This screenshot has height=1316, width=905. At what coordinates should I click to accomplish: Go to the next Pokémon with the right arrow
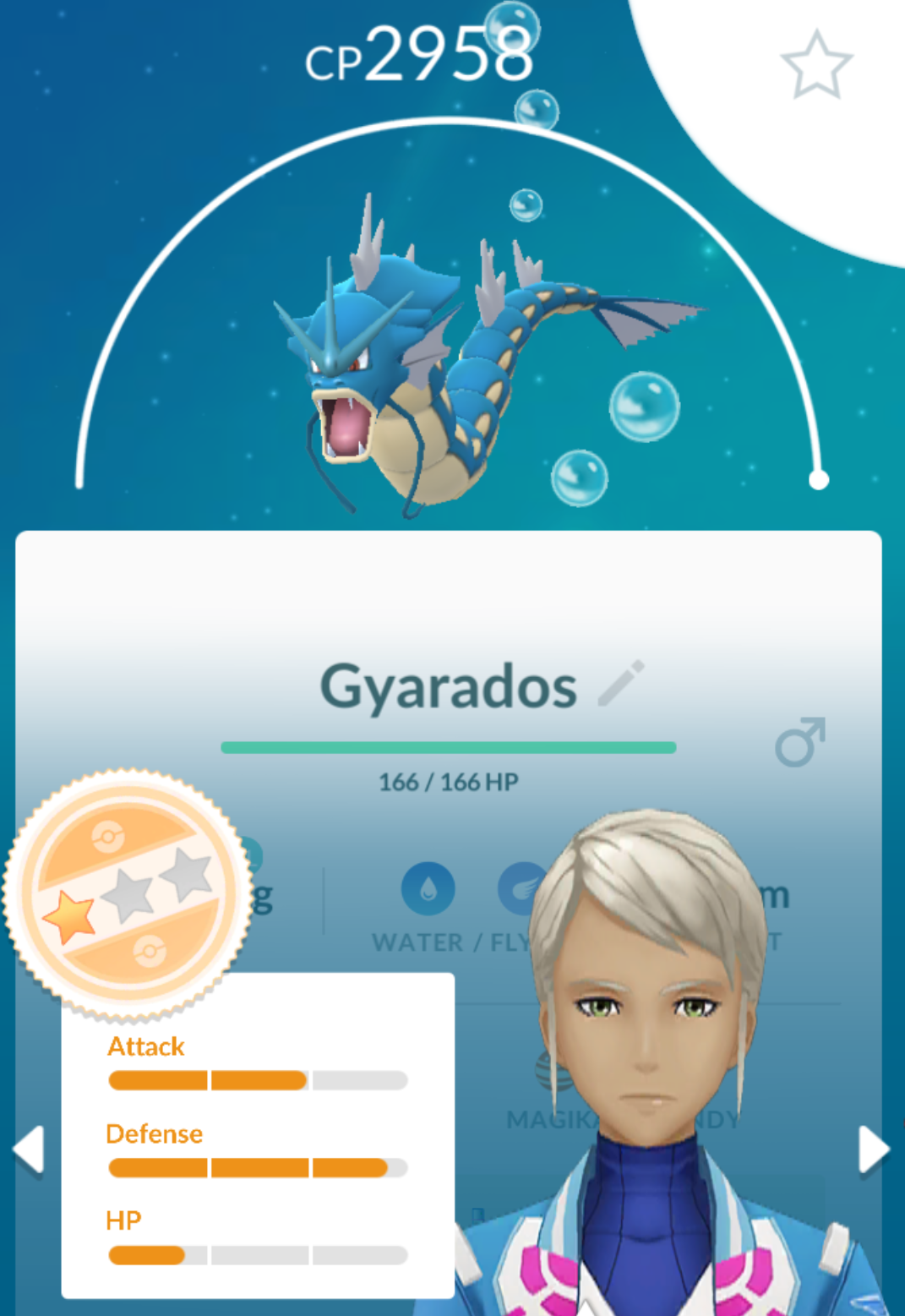coord(875,1150)
